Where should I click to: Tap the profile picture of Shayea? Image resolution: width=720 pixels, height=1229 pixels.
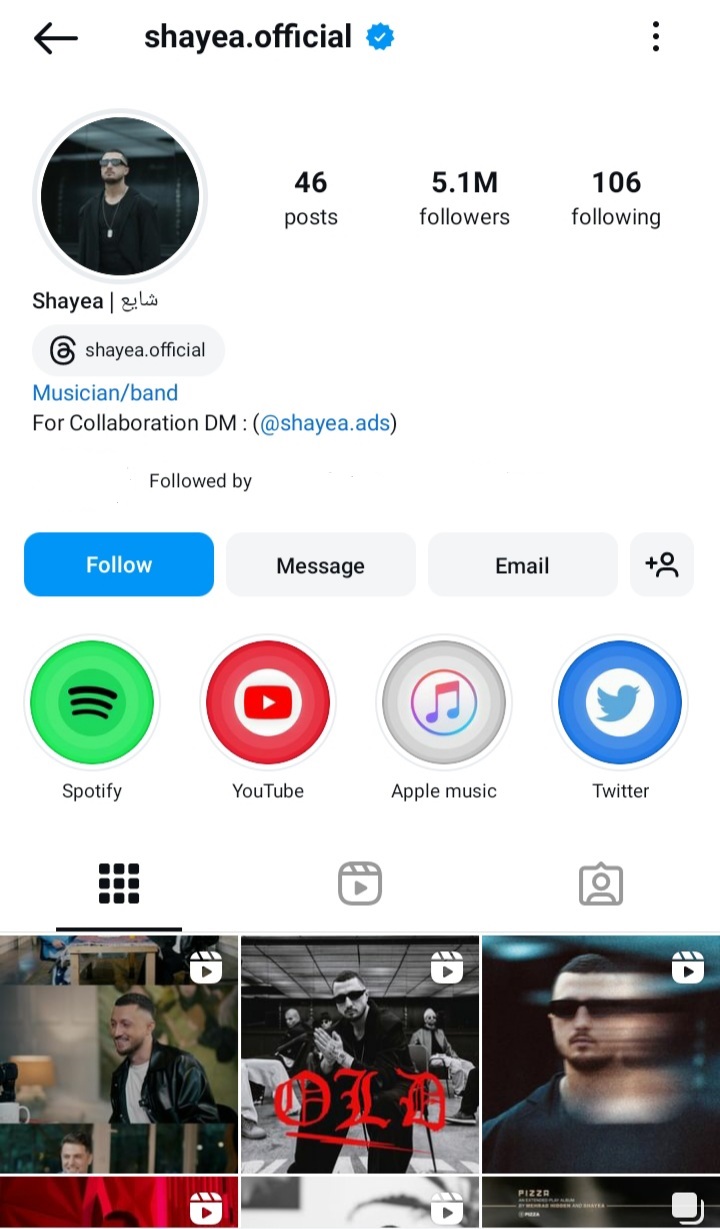pyautogui.click(x=119, y=196)
